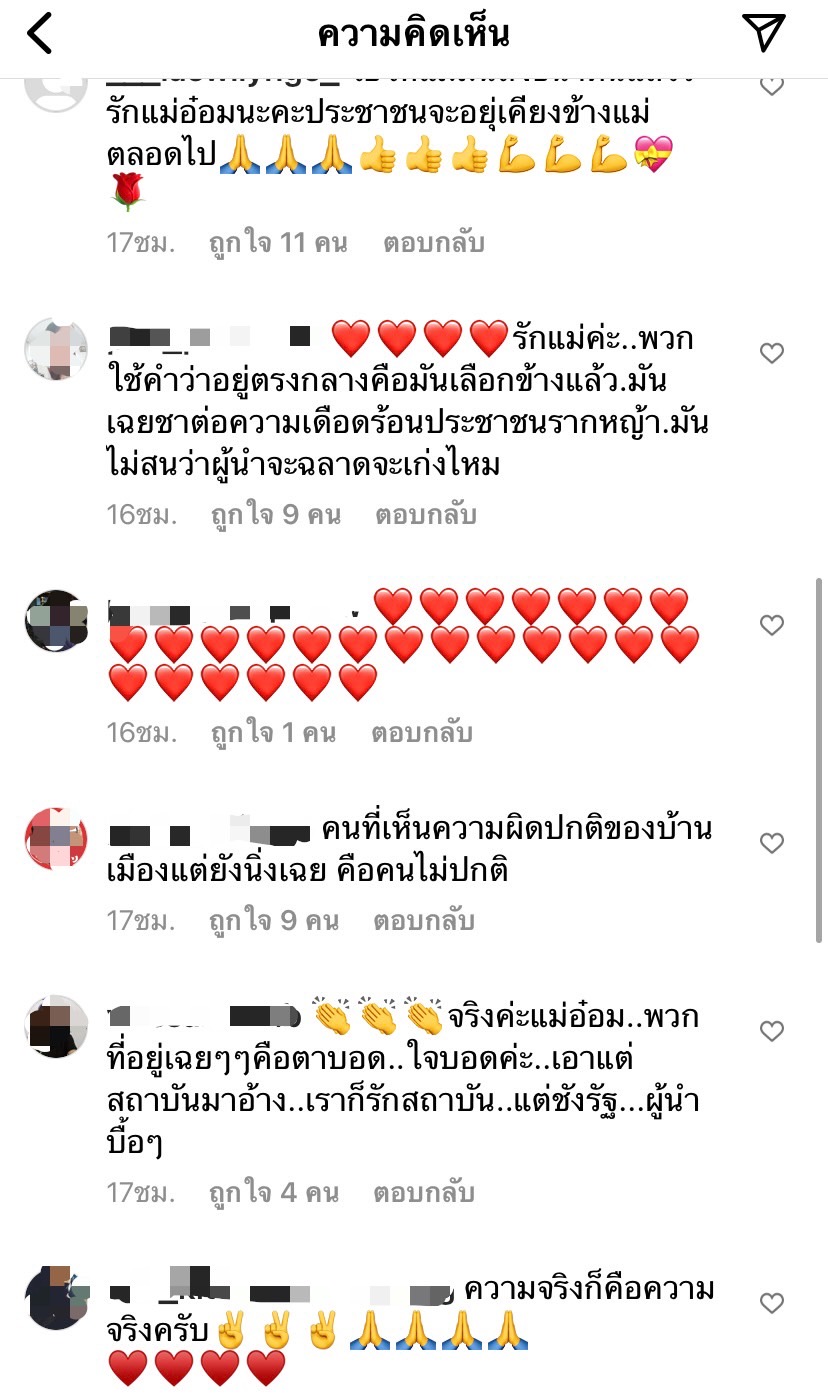The height and width of the screenshot is (1396, 828).
Task: Go back from the comments screen
Action: (x=40, y=35)
